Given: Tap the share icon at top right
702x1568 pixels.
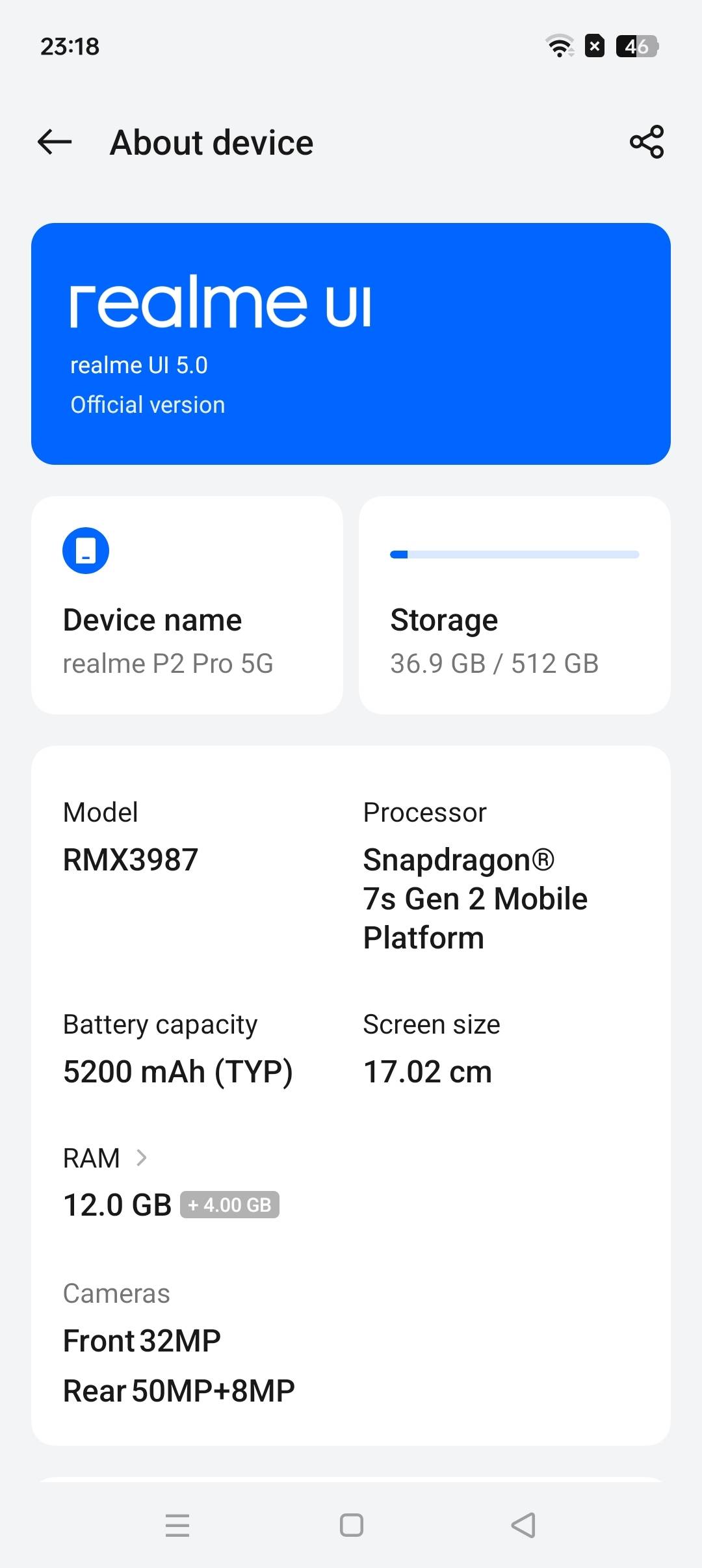Looking at the screenshot, I should [x=645, y=142].
